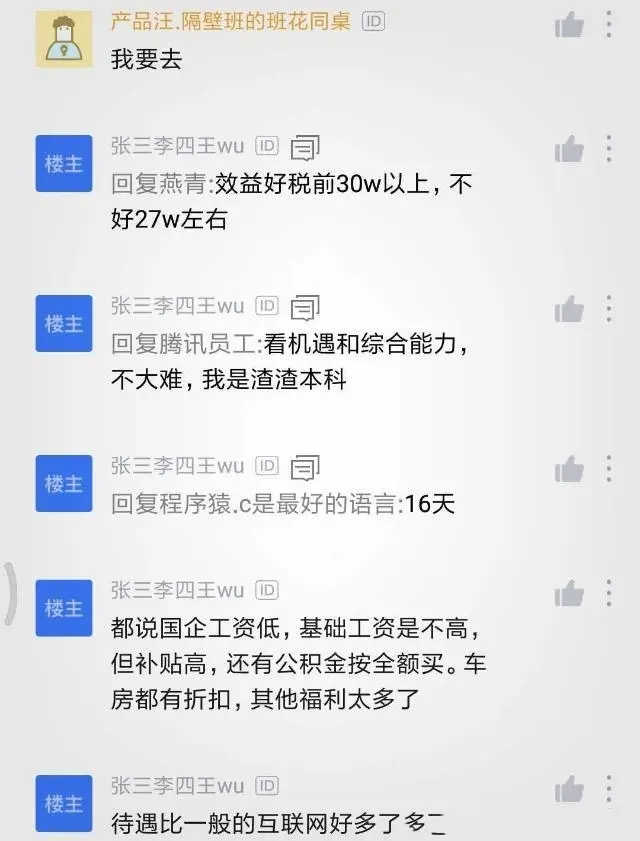640x841 pixels.
Task: Like the 16天 reply to 程序猿
Action: click(x=569, y=469)
